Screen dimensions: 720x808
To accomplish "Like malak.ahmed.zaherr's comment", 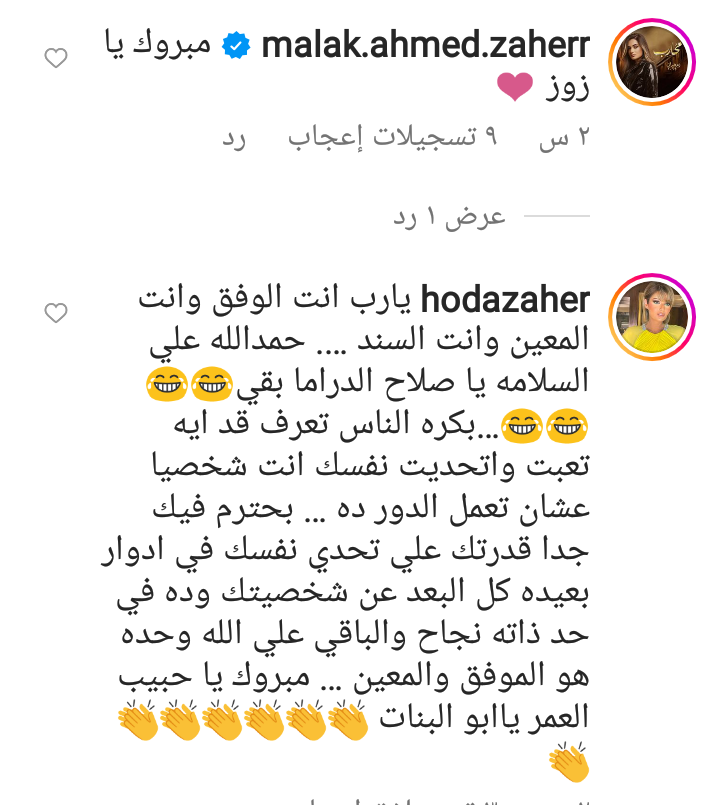I will pyautogui.click(x=56, y=59).
